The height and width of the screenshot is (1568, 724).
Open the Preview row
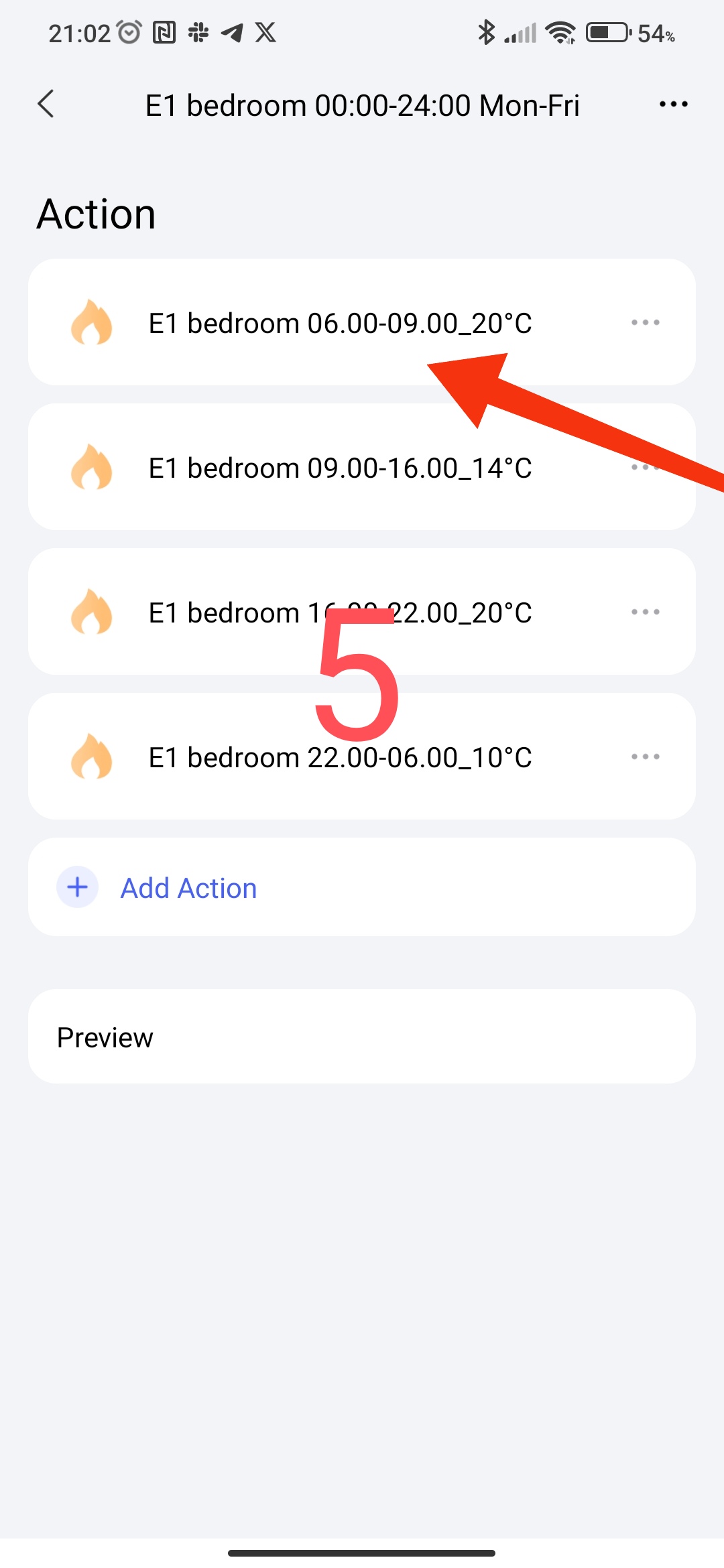tap(361, 1037)
